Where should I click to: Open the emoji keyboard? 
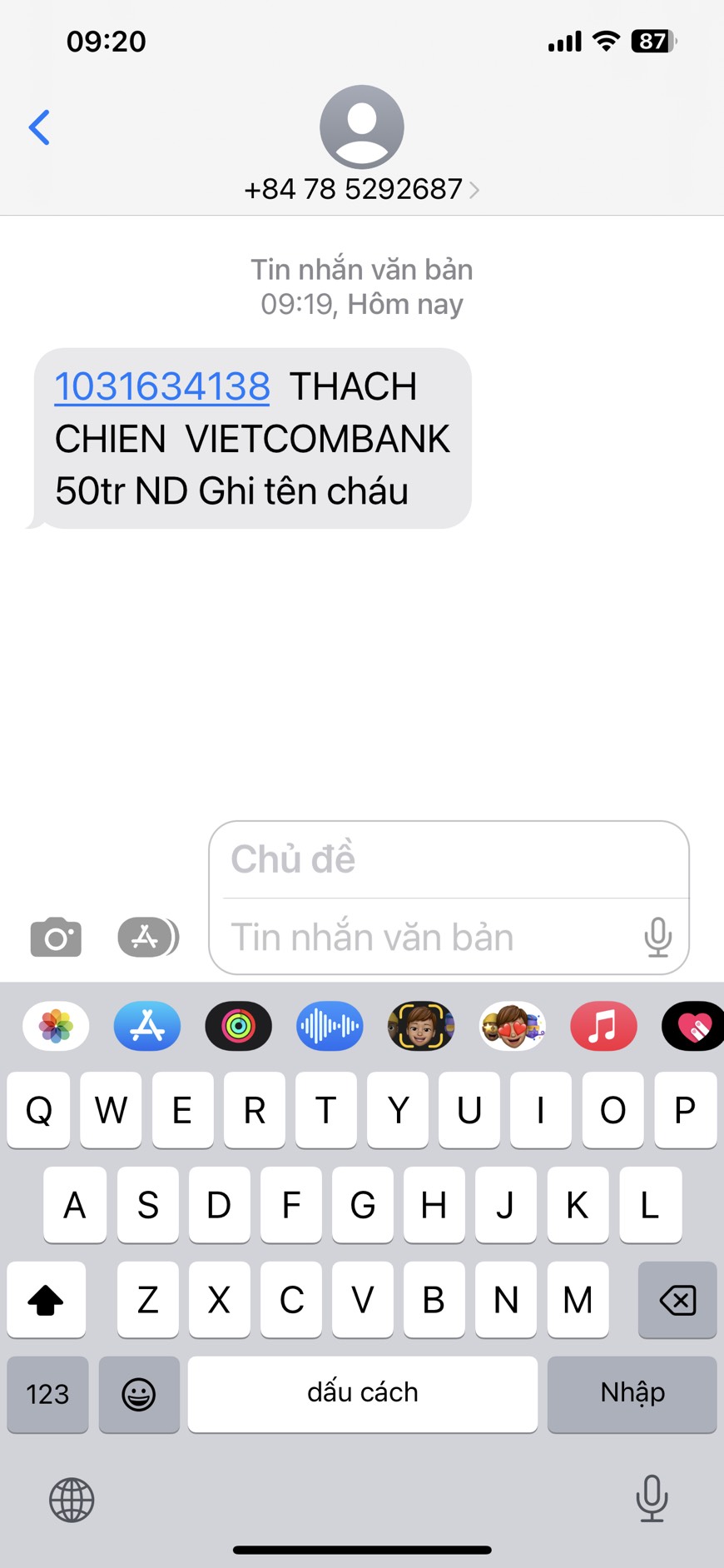click(139, 1394)
